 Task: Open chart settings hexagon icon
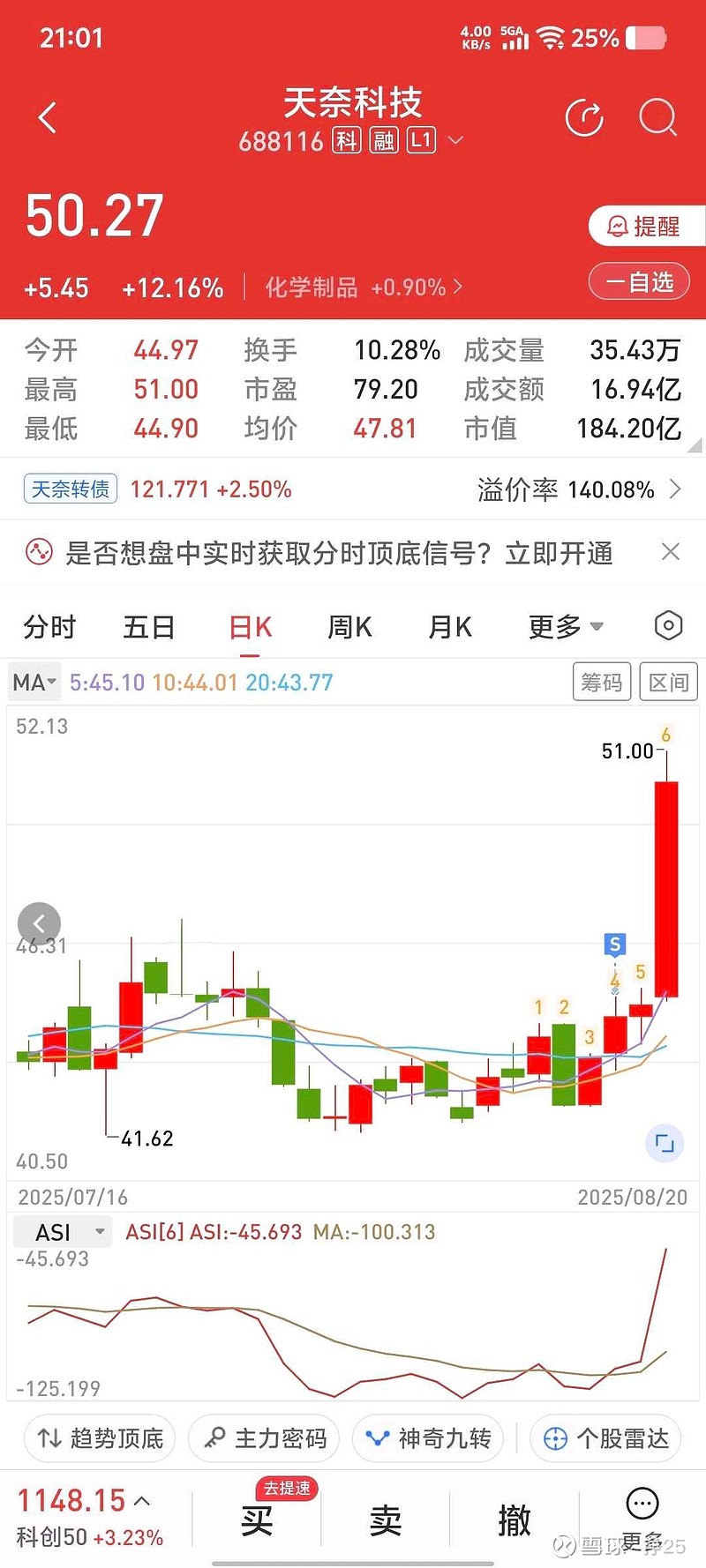[x=669, y=626]
